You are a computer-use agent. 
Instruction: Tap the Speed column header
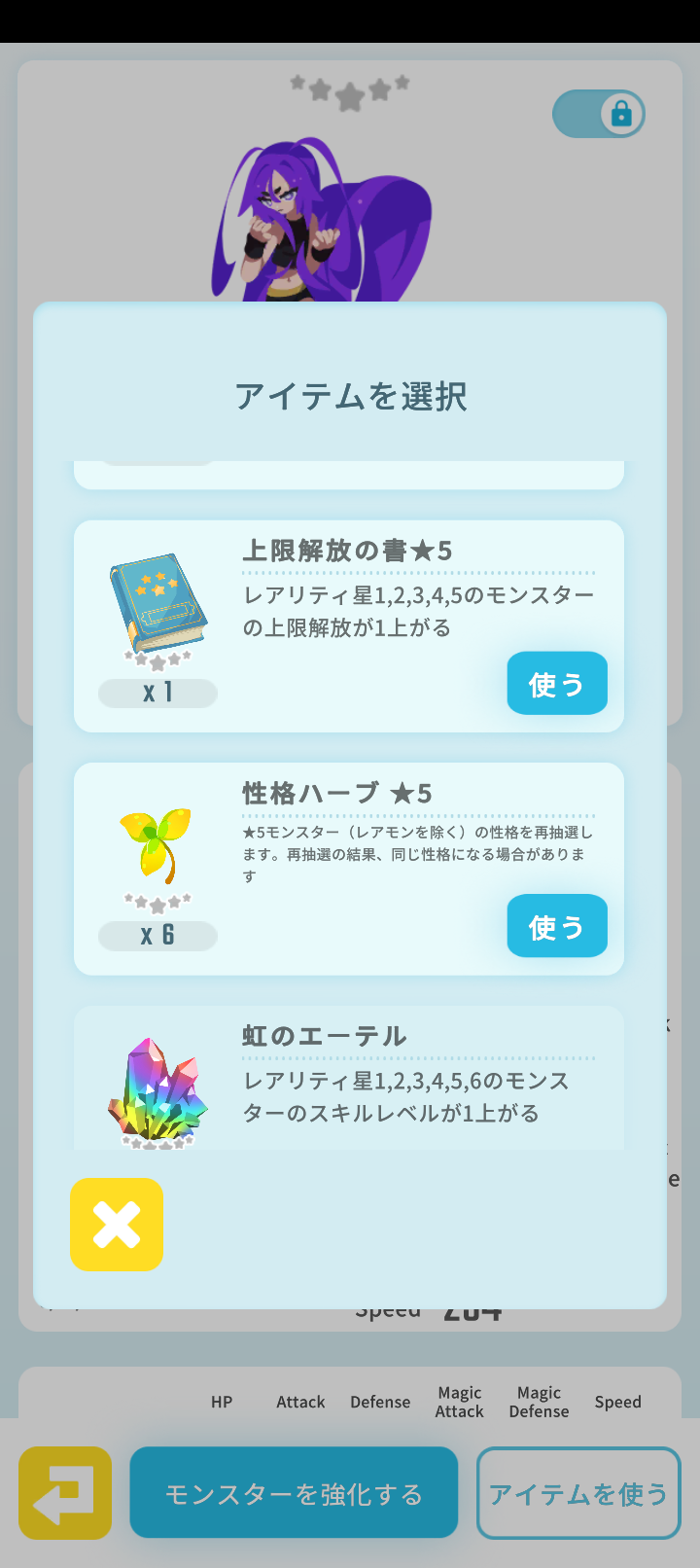tap(617, 1402)
